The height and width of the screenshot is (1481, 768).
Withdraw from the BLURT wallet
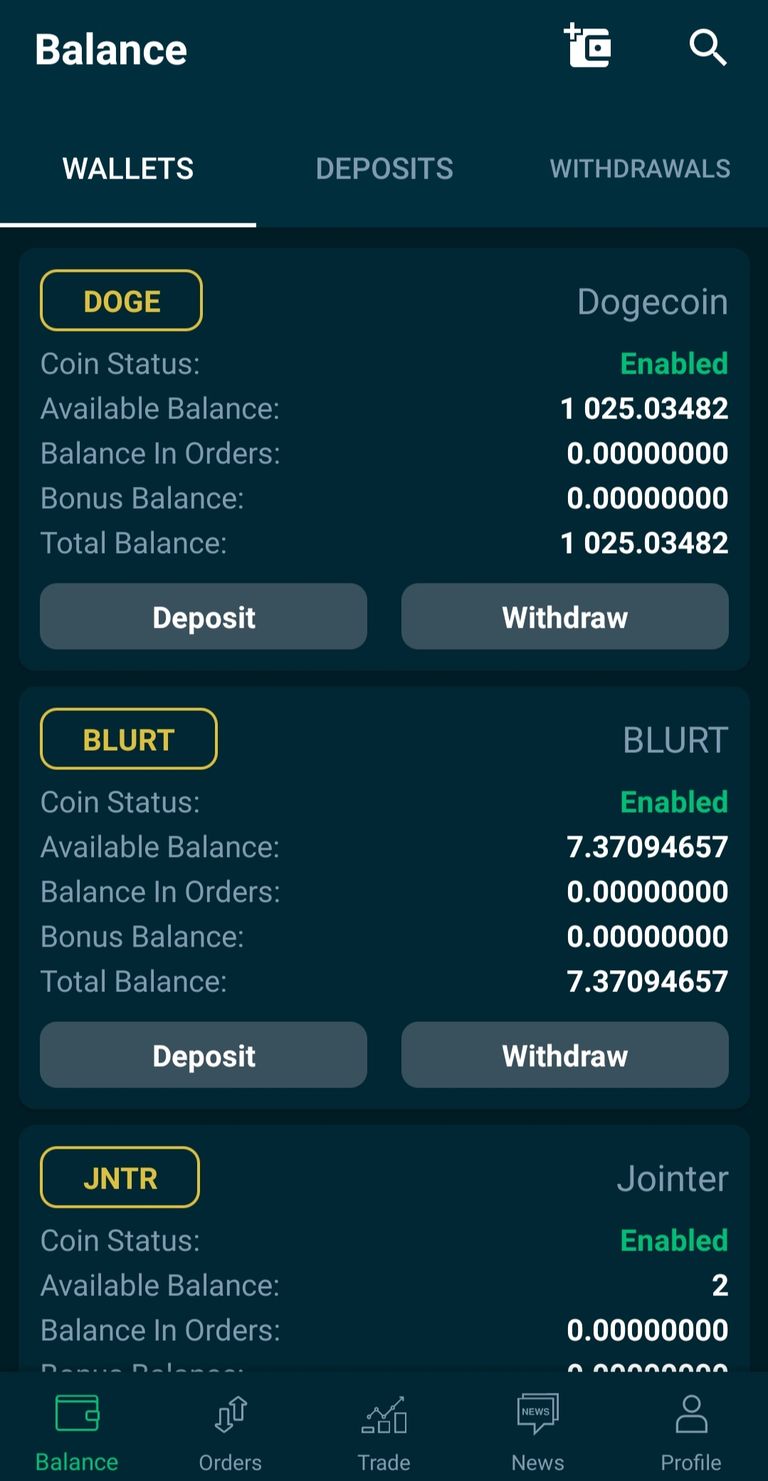pos(565,1055)
